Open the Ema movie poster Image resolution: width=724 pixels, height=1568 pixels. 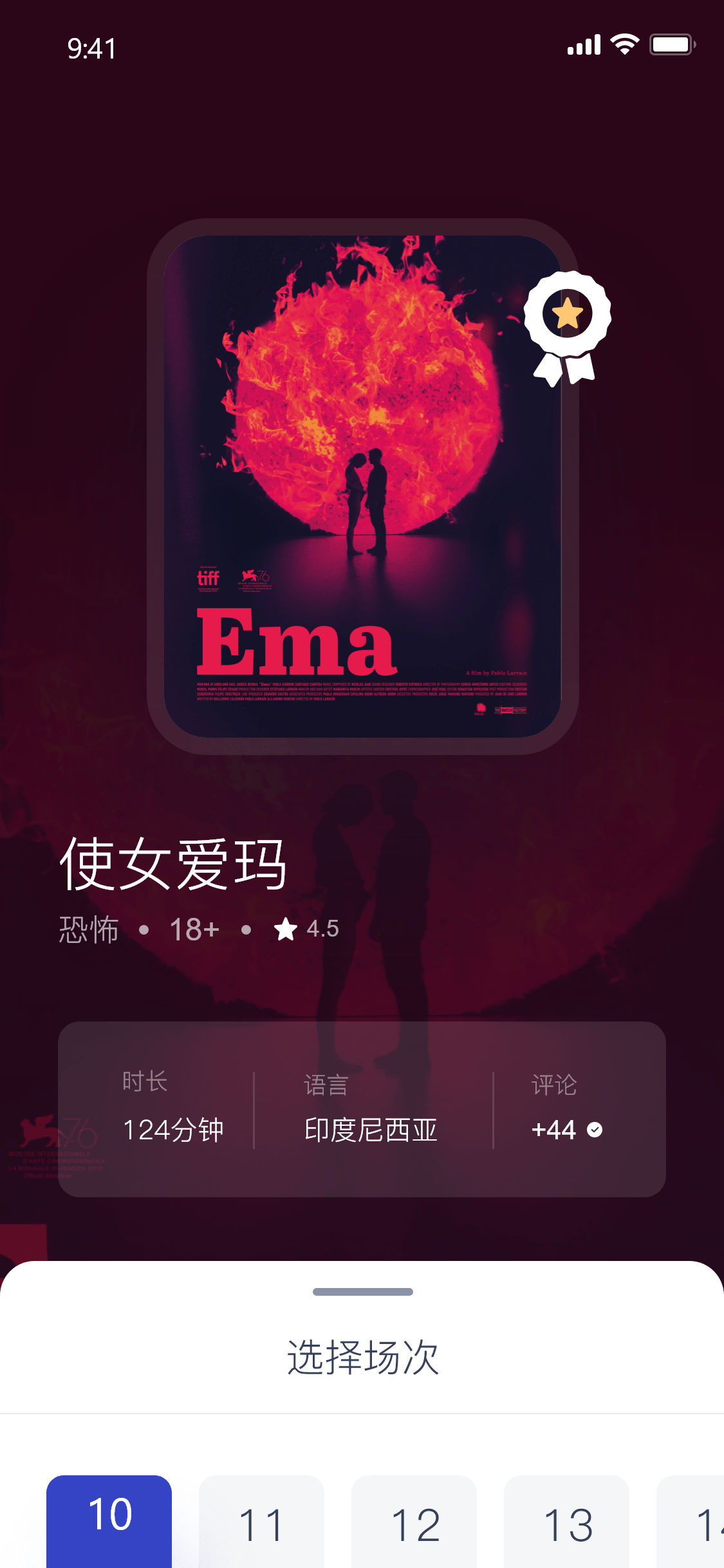click(362, 486)
